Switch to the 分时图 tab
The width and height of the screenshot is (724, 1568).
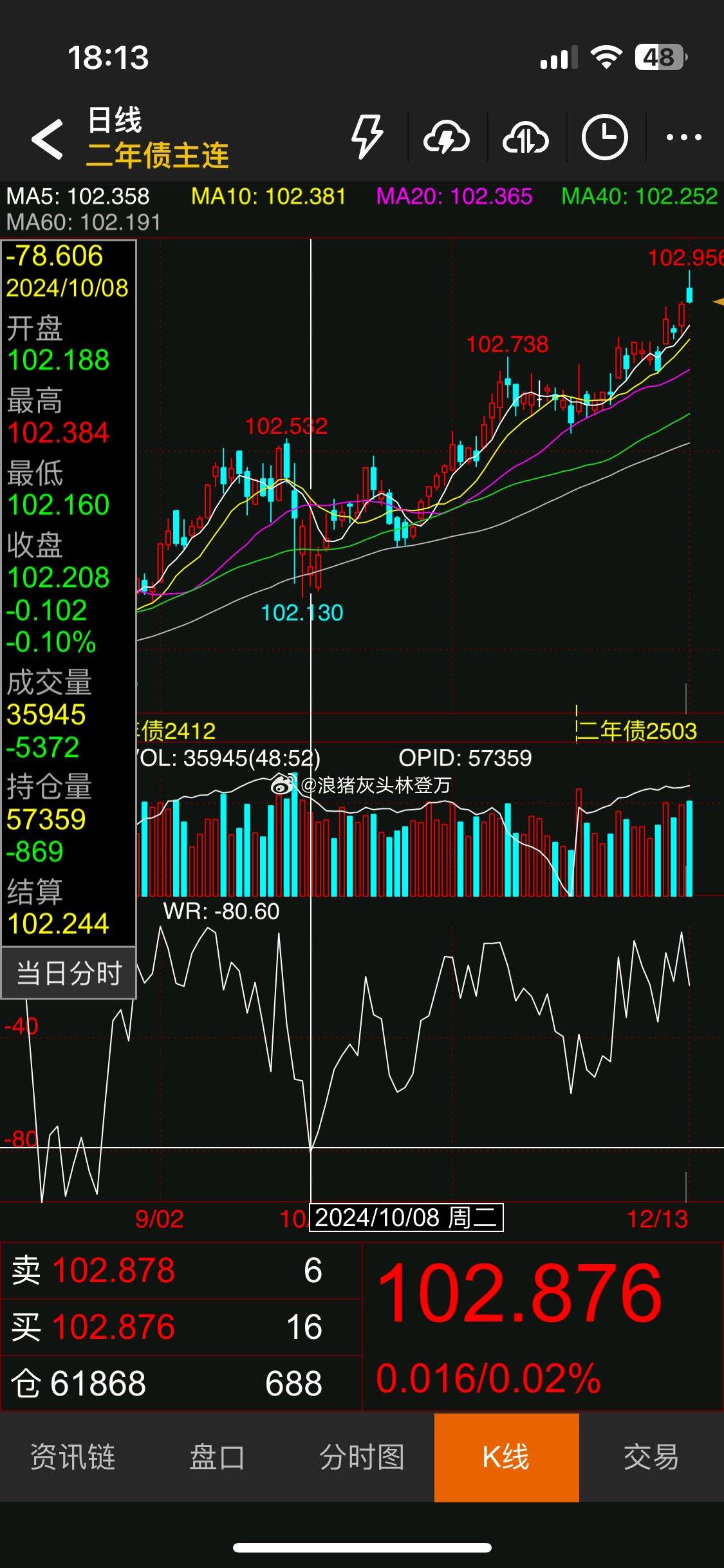362,1457
